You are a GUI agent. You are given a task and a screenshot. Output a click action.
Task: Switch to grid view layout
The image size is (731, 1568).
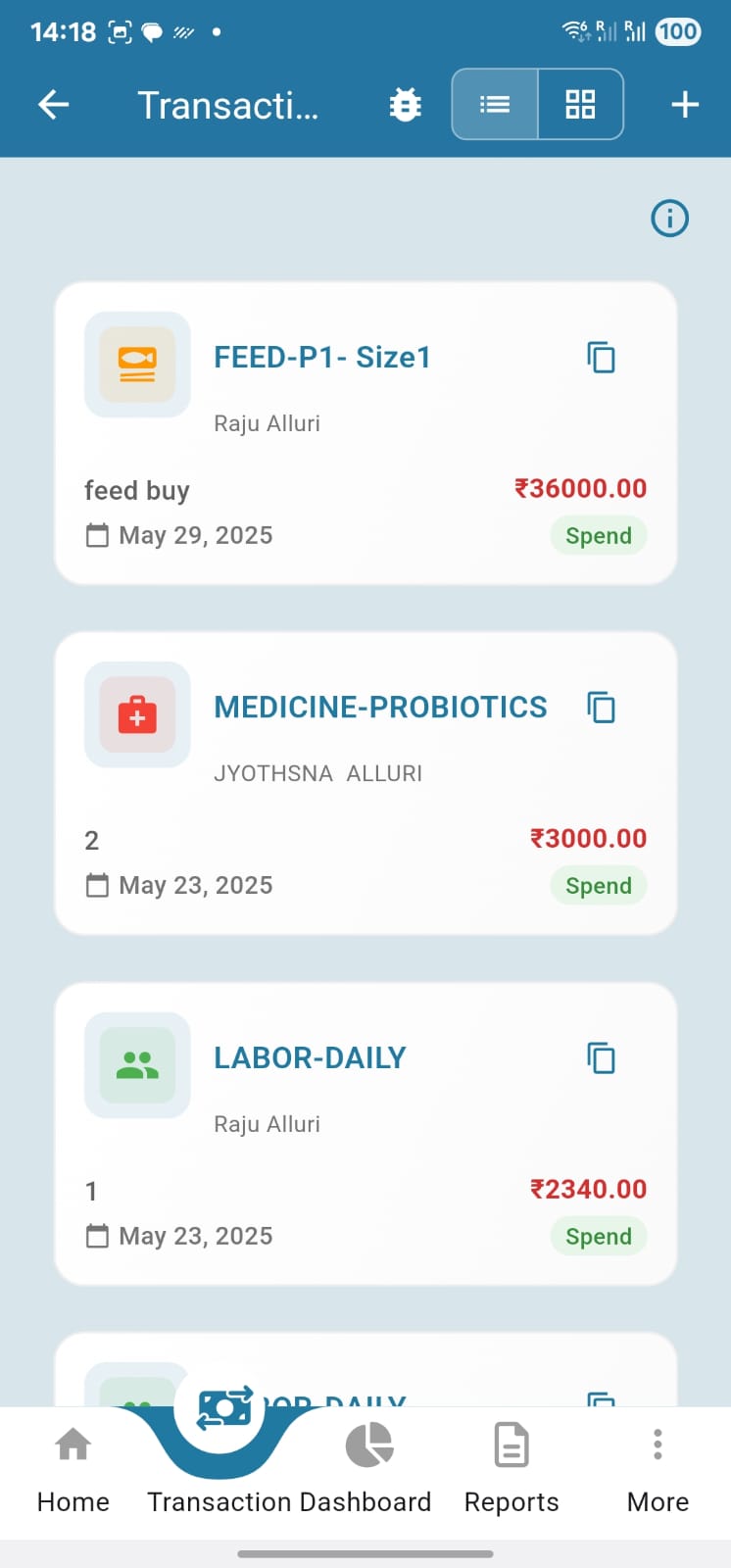[x=580, y=104]
